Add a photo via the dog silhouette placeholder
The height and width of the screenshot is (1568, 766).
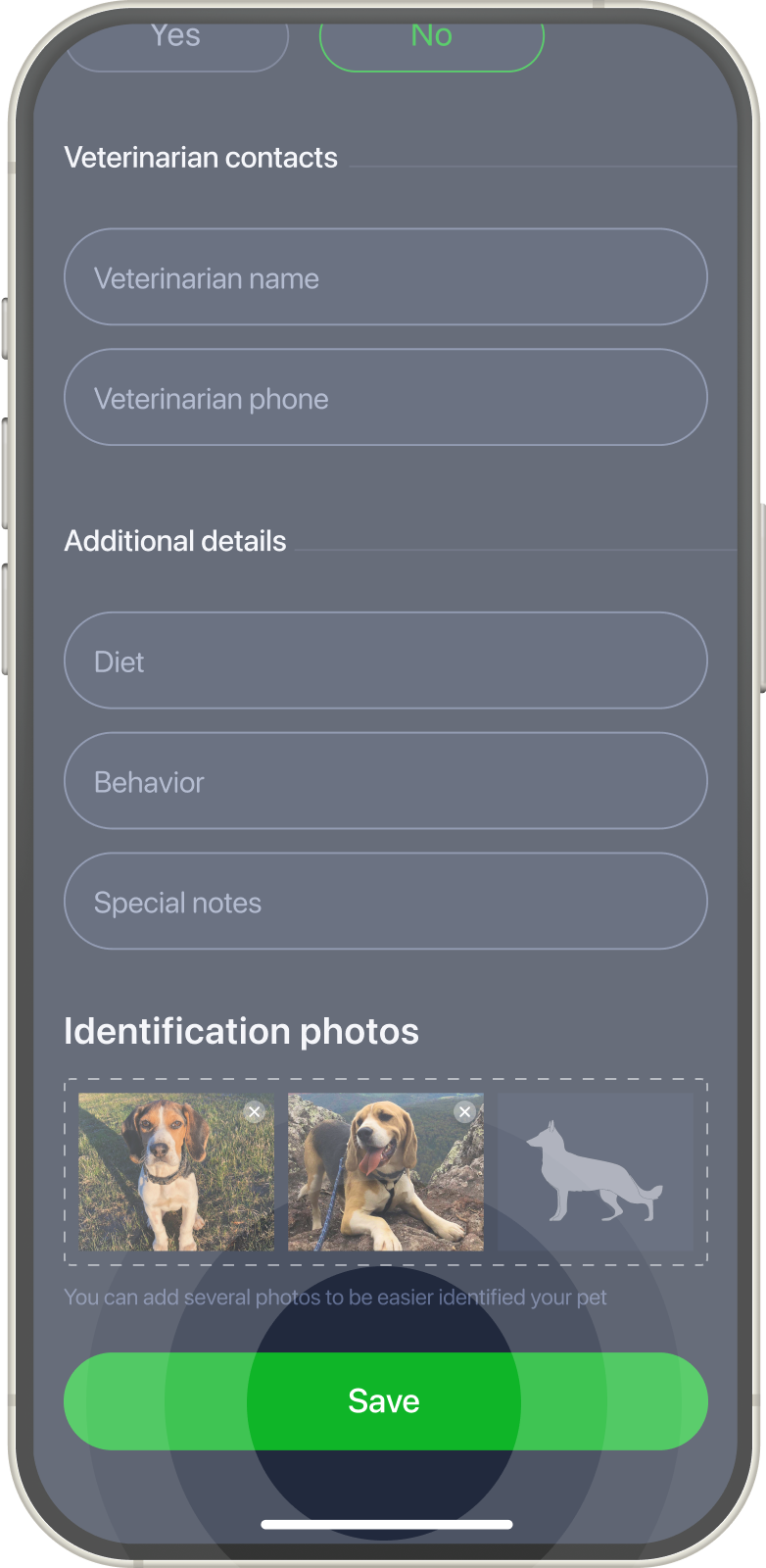pyautogui.click(x=595, y=1171)
